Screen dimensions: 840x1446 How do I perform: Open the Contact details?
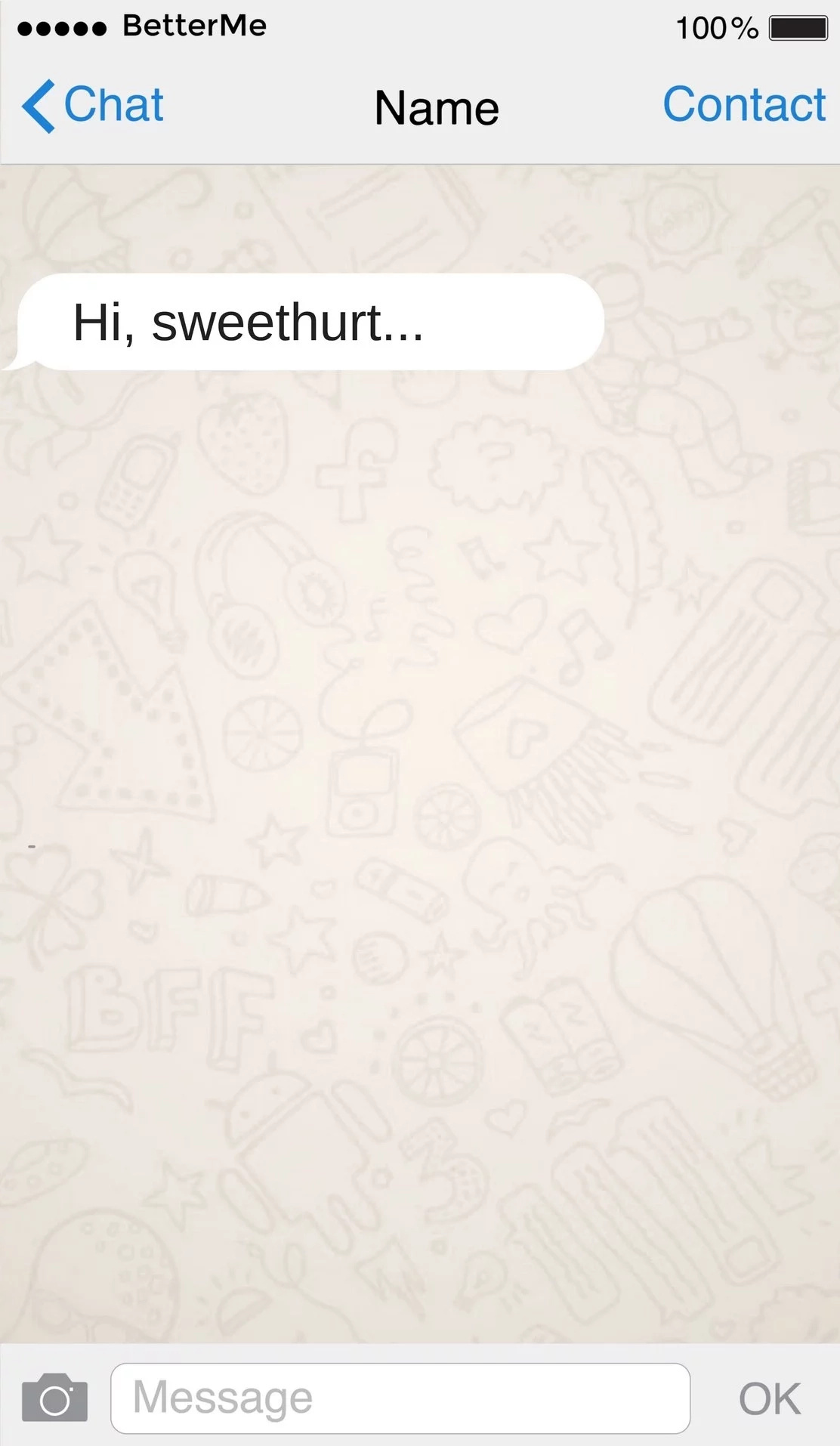(x=744, y=104)
